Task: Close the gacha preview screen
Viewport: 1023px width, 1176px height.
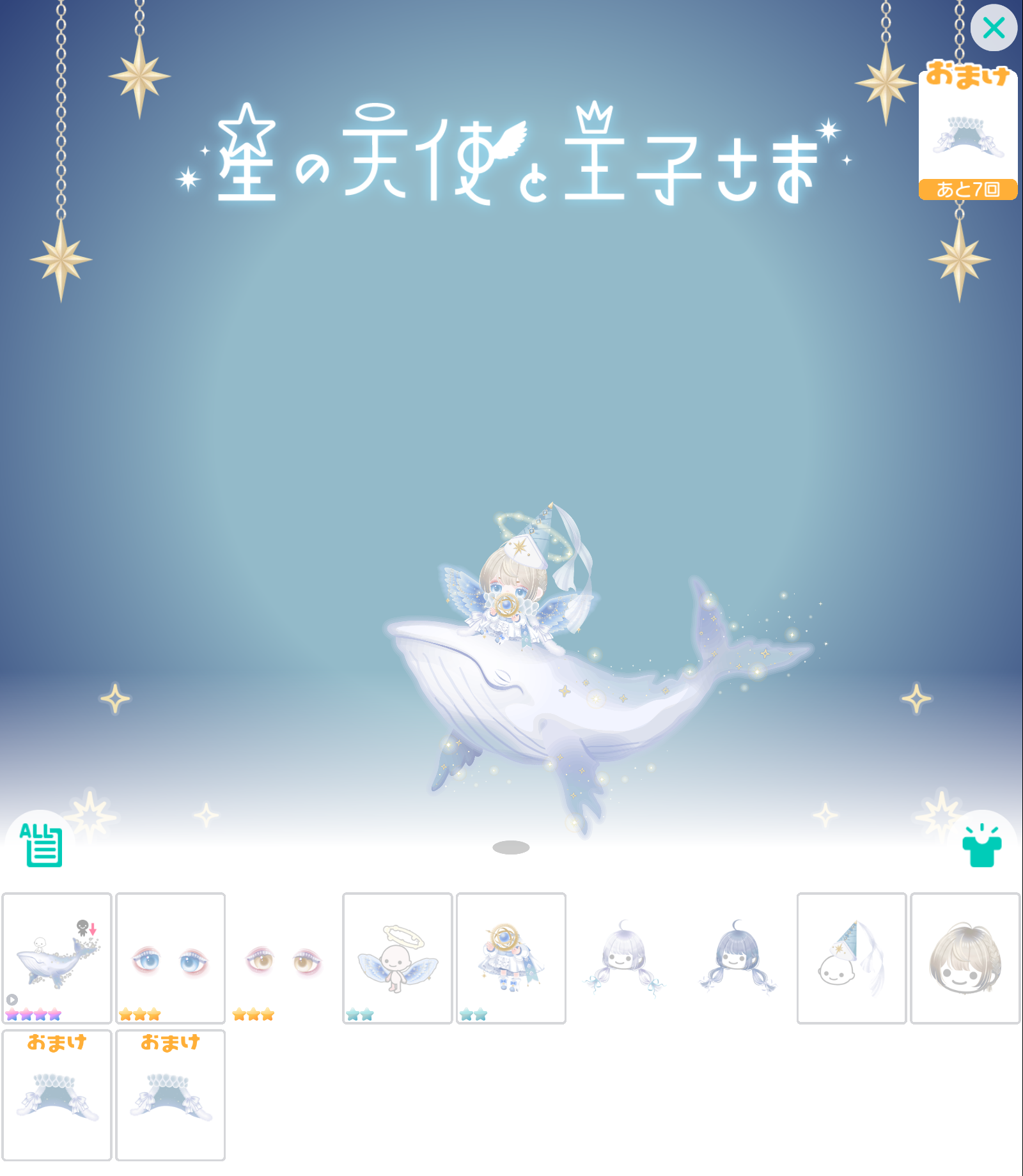Action: point(994,27)
